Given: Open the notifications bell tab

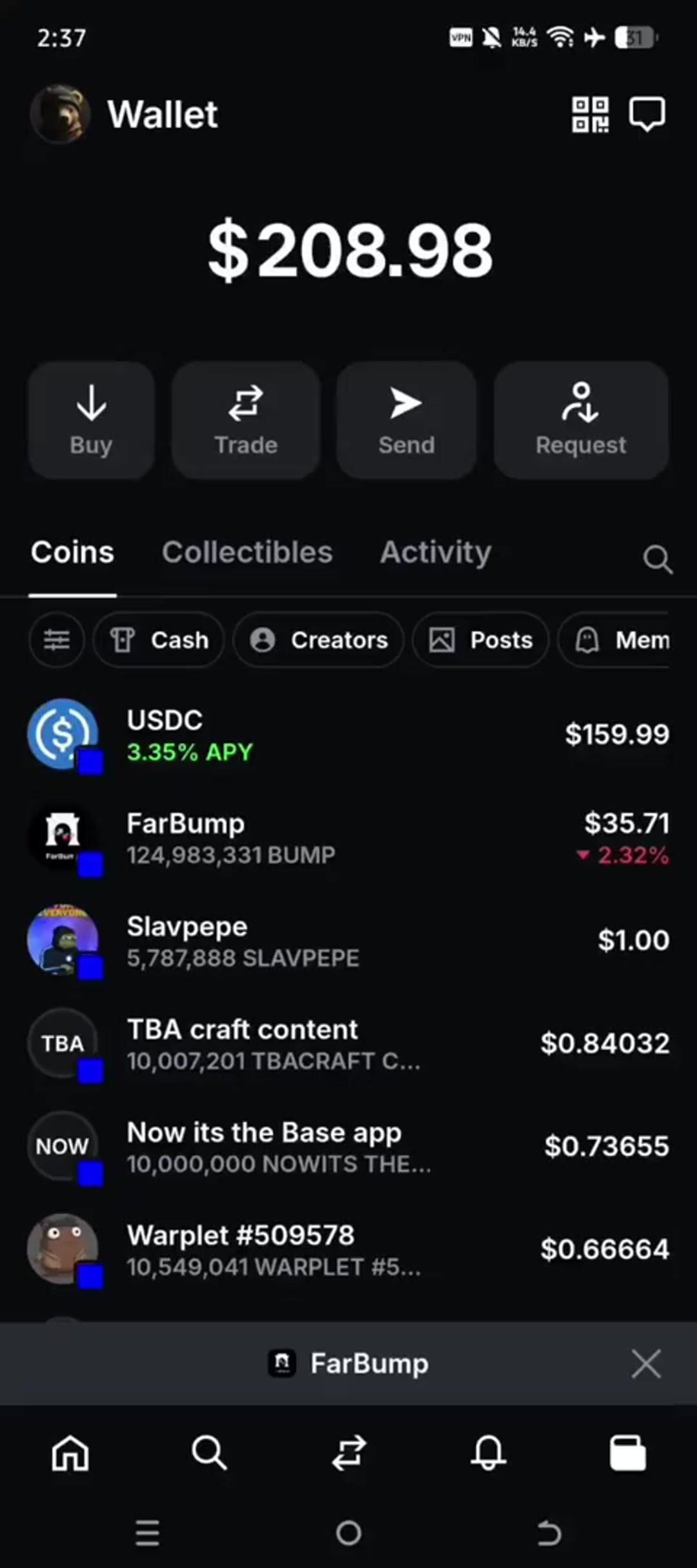Looking at the screenshot, I should tap(489, 1453).
